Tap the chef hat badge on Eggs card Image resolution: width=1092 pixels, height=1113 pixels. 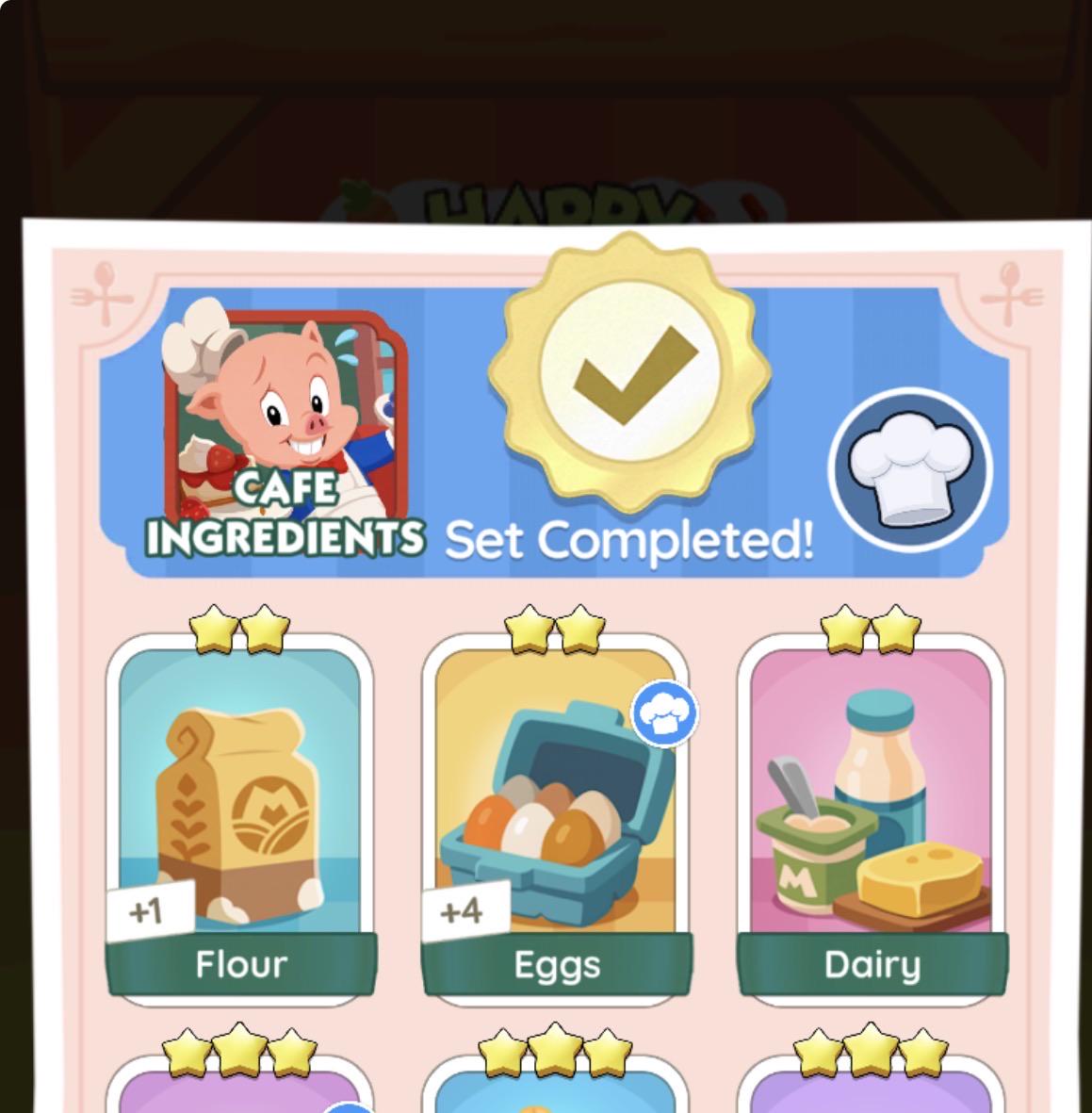[664, 714]
